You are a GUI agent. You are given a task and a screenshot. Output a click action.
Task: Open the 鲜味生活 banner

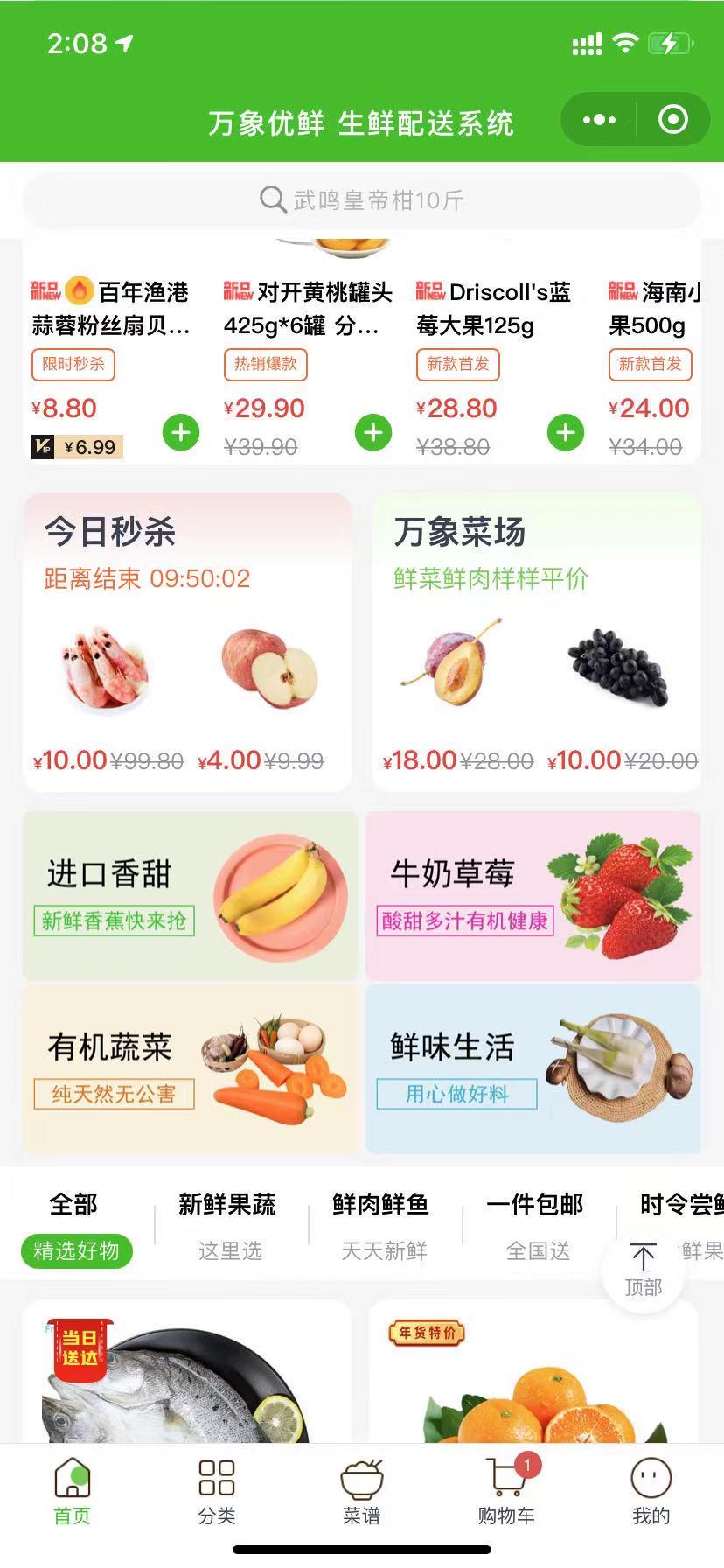pos(533,1069)
